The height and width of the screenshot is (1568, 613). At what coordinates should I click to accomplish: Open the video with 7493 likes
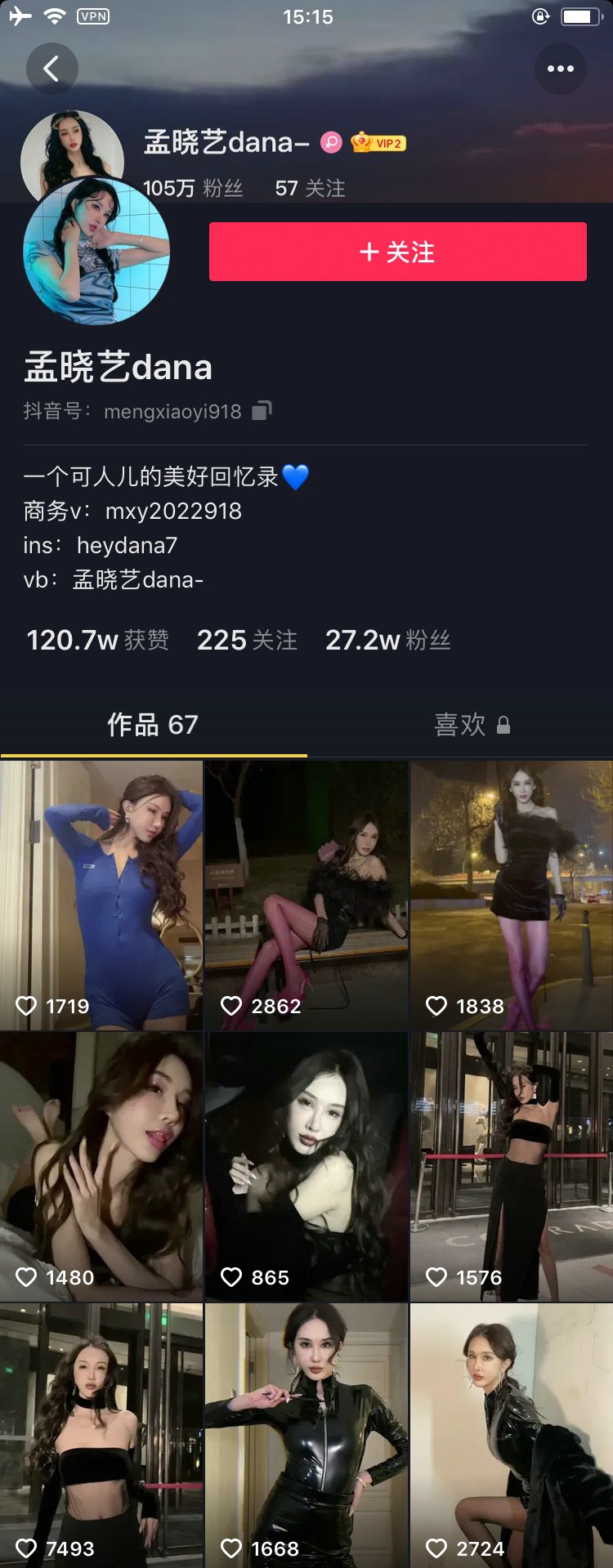(101, 1434)
